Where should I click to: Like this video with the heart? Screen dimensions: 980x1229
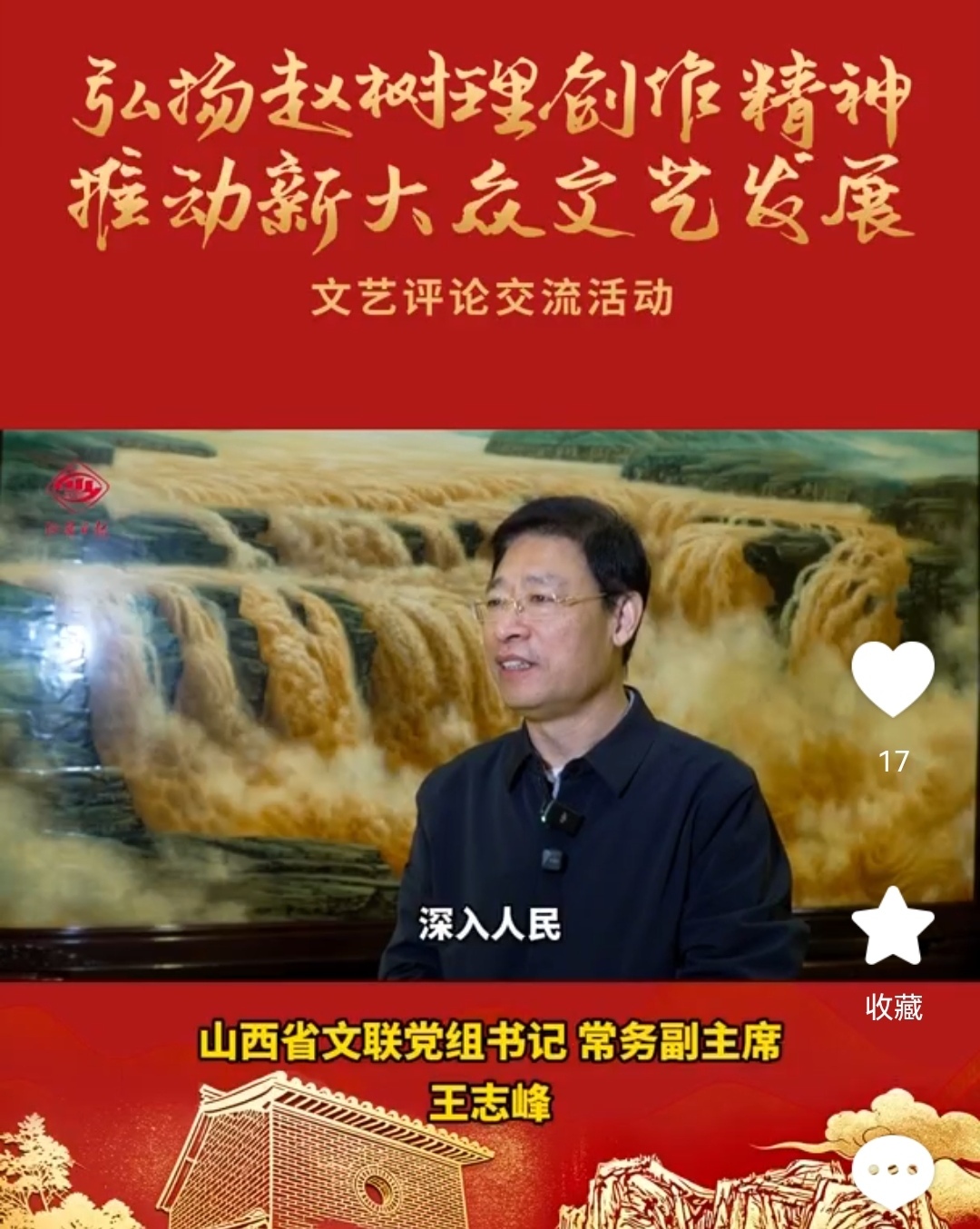[893, 678]
